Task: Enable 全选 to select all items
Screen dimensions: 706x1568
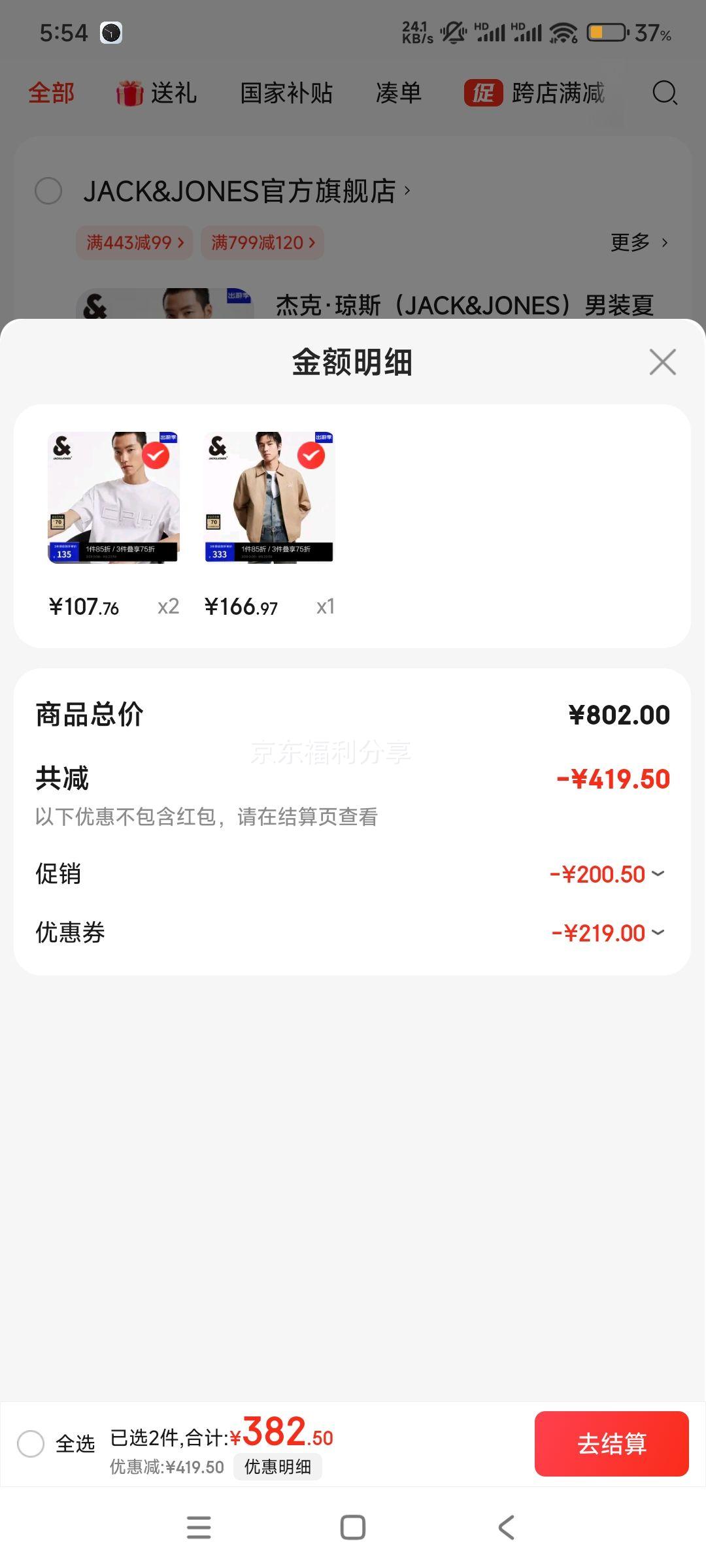Action: point(31,1444)
